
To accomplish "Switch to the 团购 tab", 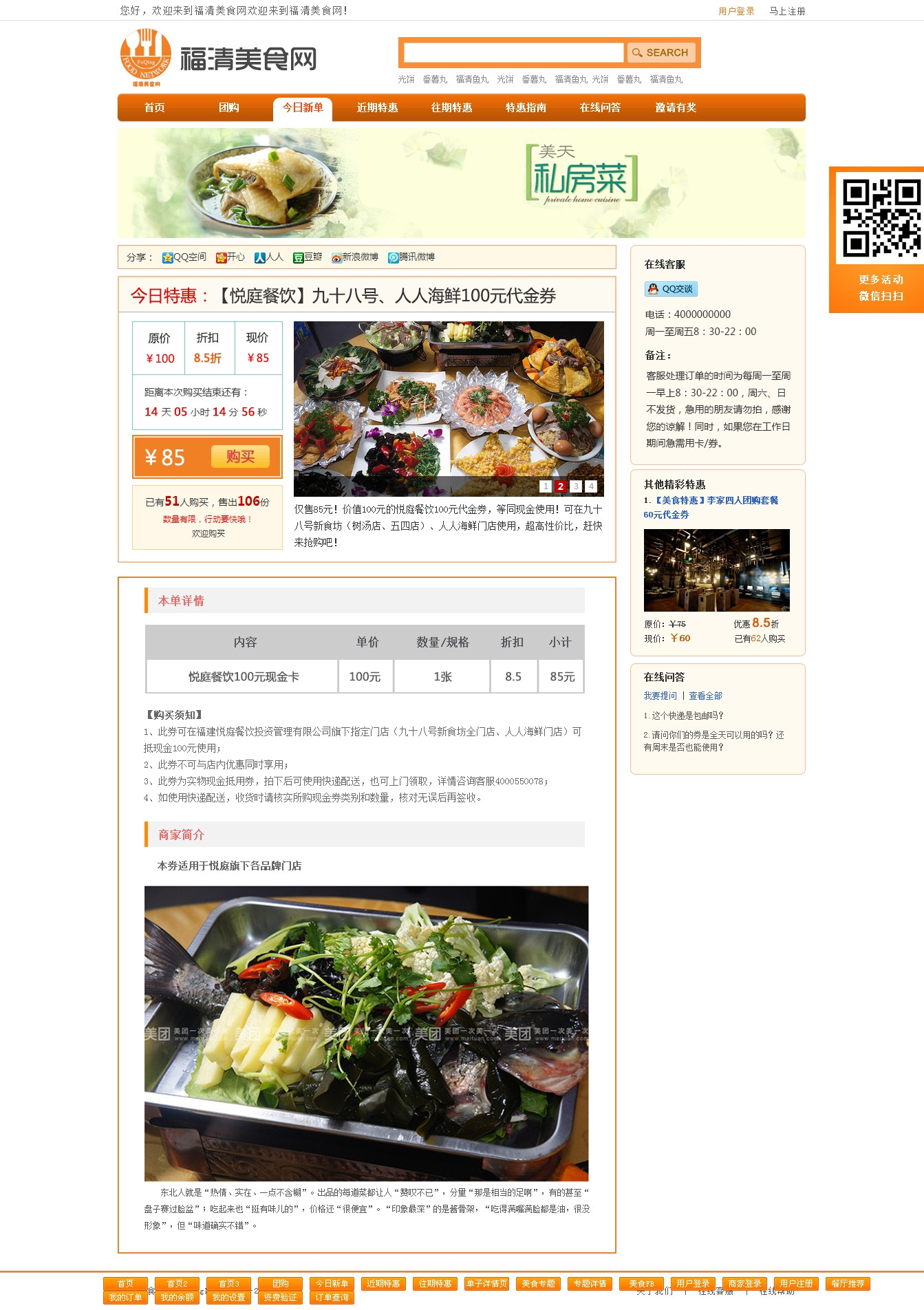I will coord(228,107).
